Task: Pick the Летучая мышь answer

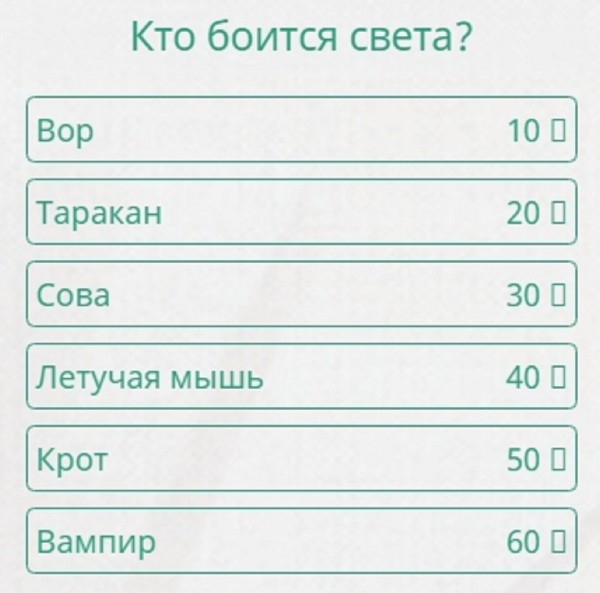Action: [301, 376]
